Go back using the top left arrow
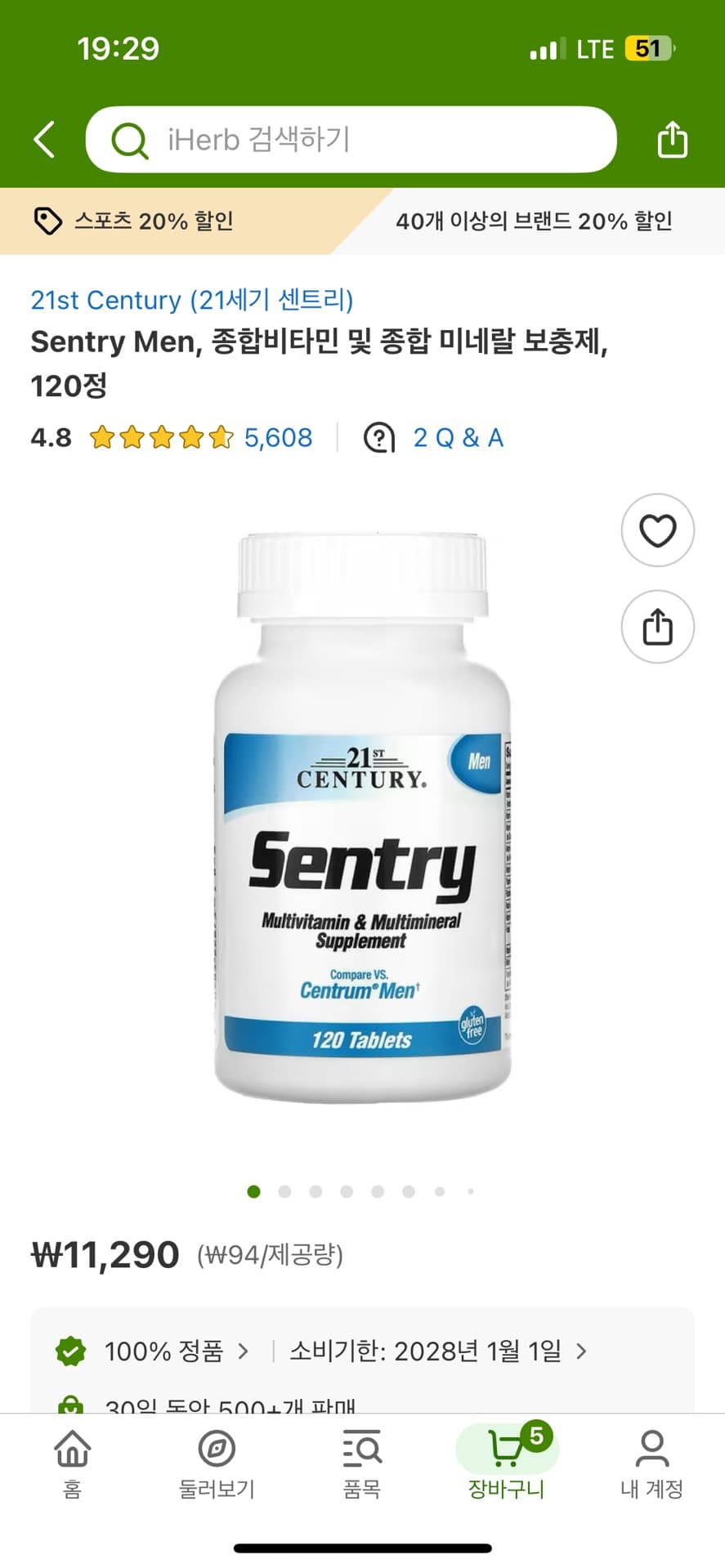The height and width of the screenshot is (1568, 725). point(45,139)
